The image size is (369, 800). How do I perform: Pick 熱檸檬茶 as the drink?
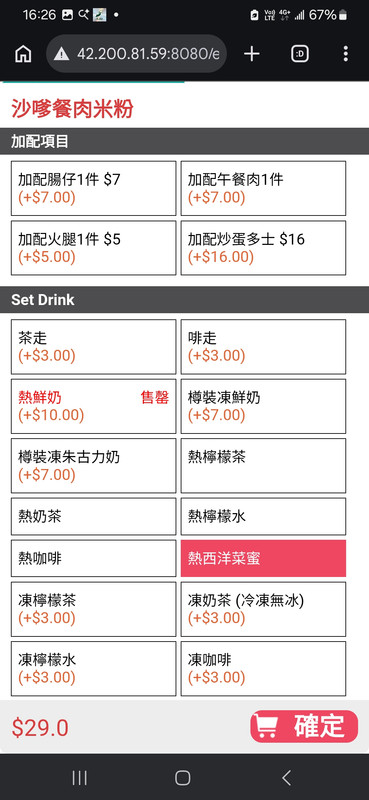(x=263, y=466)
